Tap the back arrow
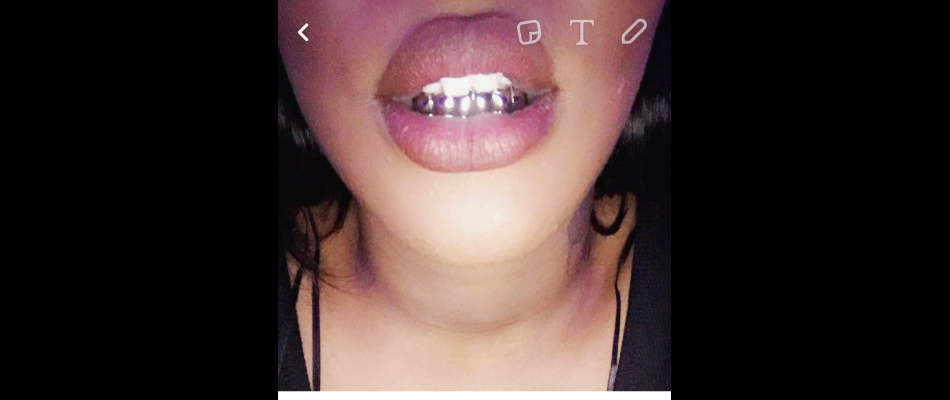 coord(303,33)
